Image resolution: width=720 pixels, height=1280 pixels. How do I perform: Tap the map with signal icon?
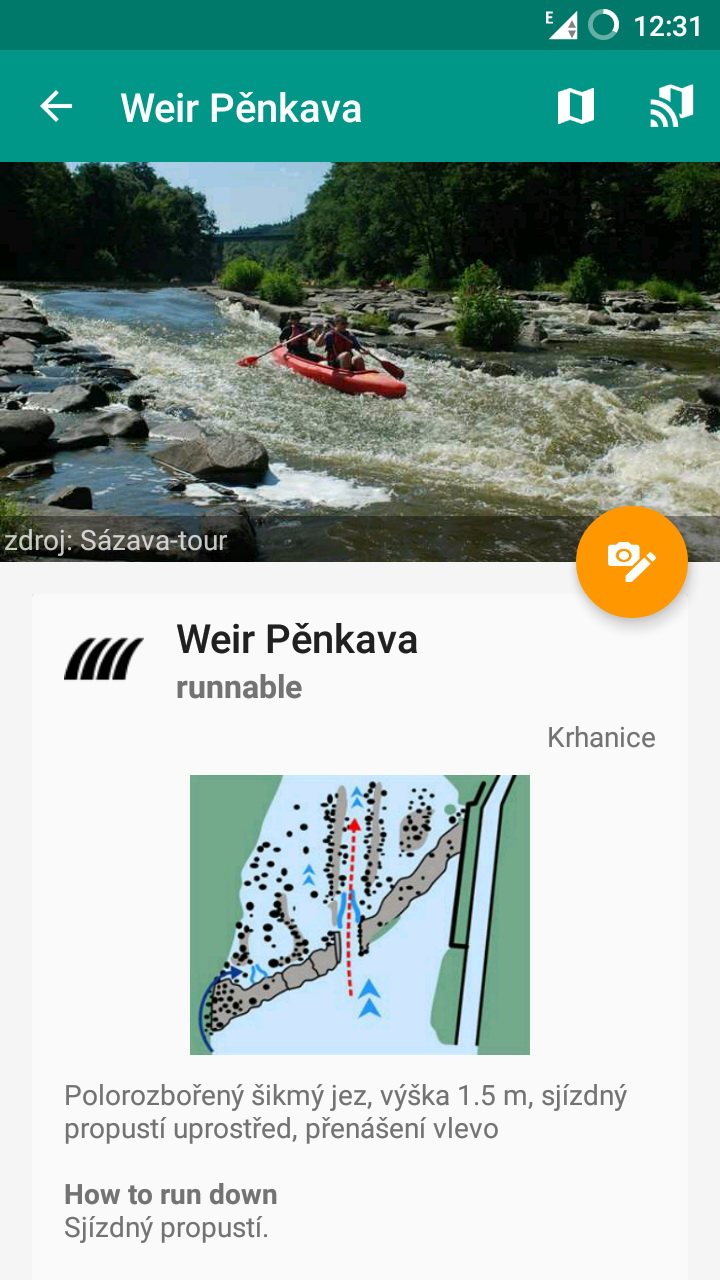(671, 106)
